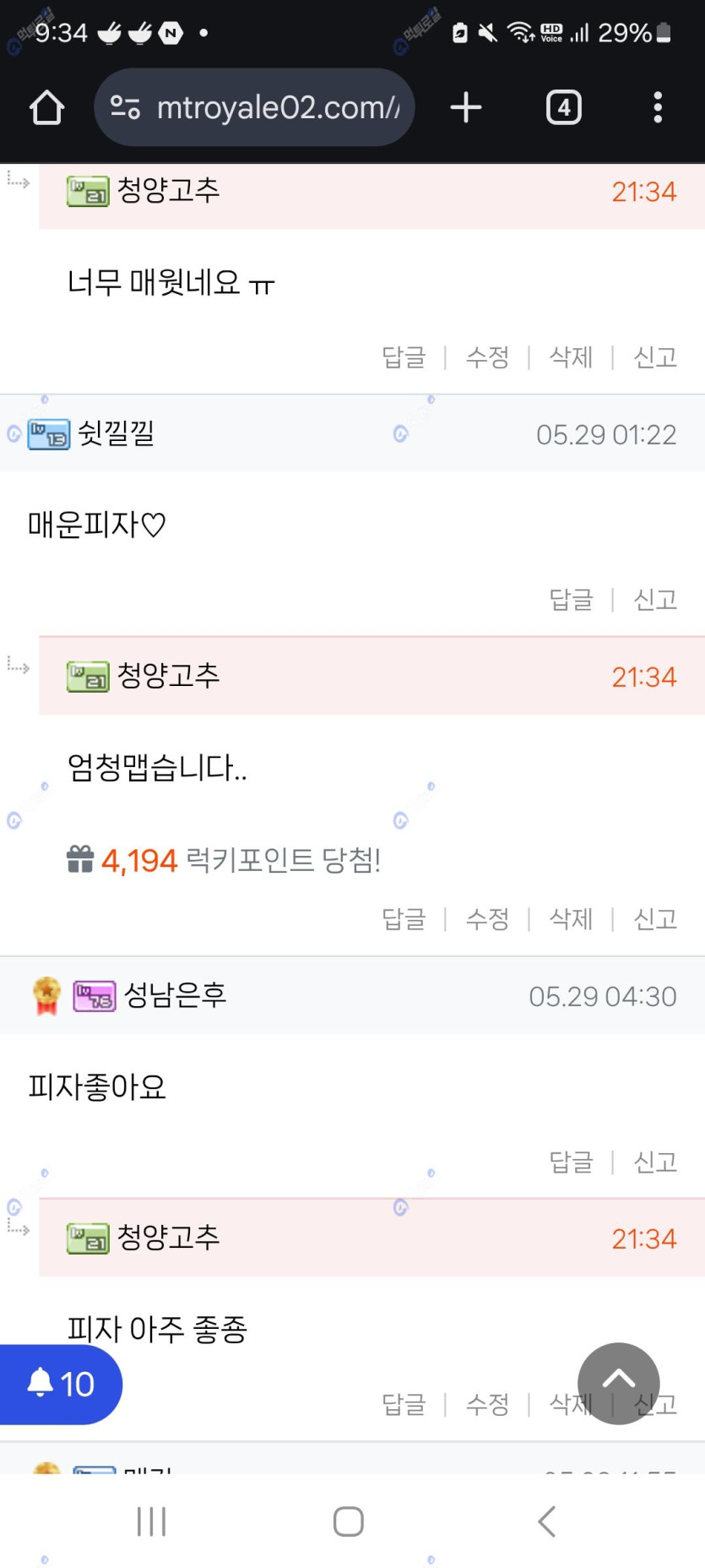The image size is (705, 1568).
Task: Open the tab switcher showing 4
Action: tap(564, 107)
